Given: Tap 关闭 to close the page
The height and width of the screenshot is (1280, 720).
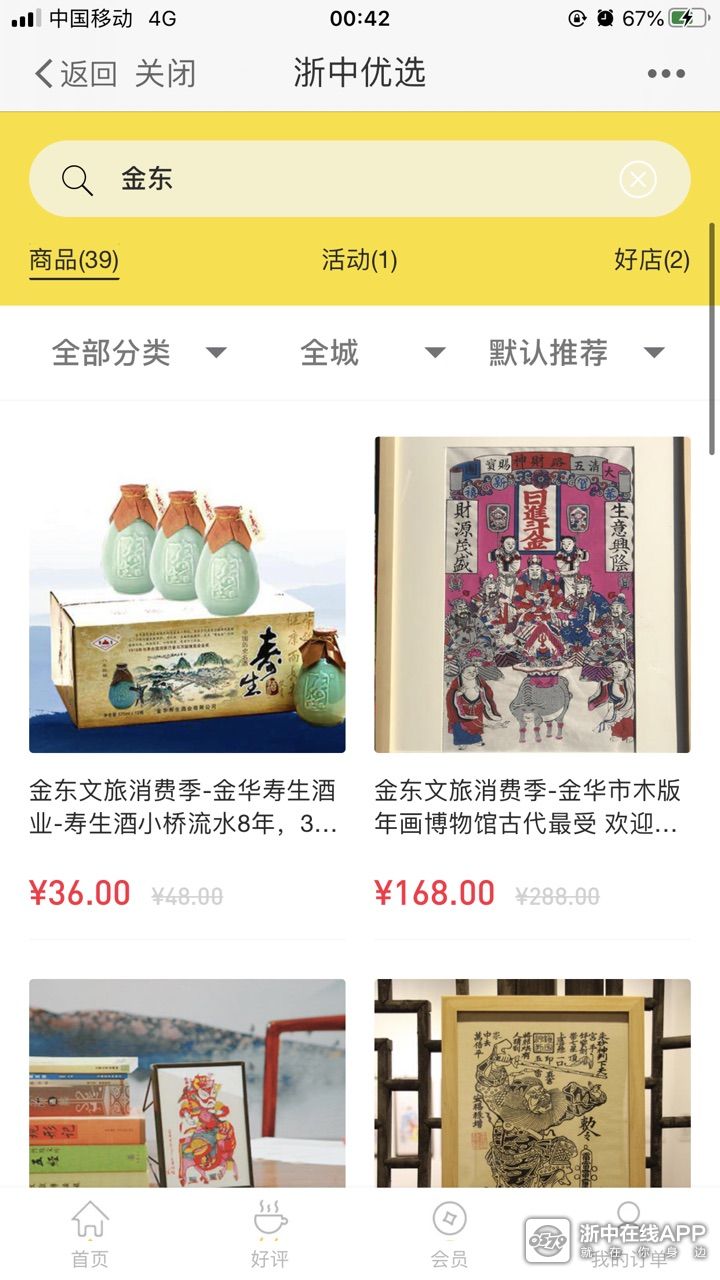Looking at the screenshot, I should pyautogui.click(x=165, y=73).
